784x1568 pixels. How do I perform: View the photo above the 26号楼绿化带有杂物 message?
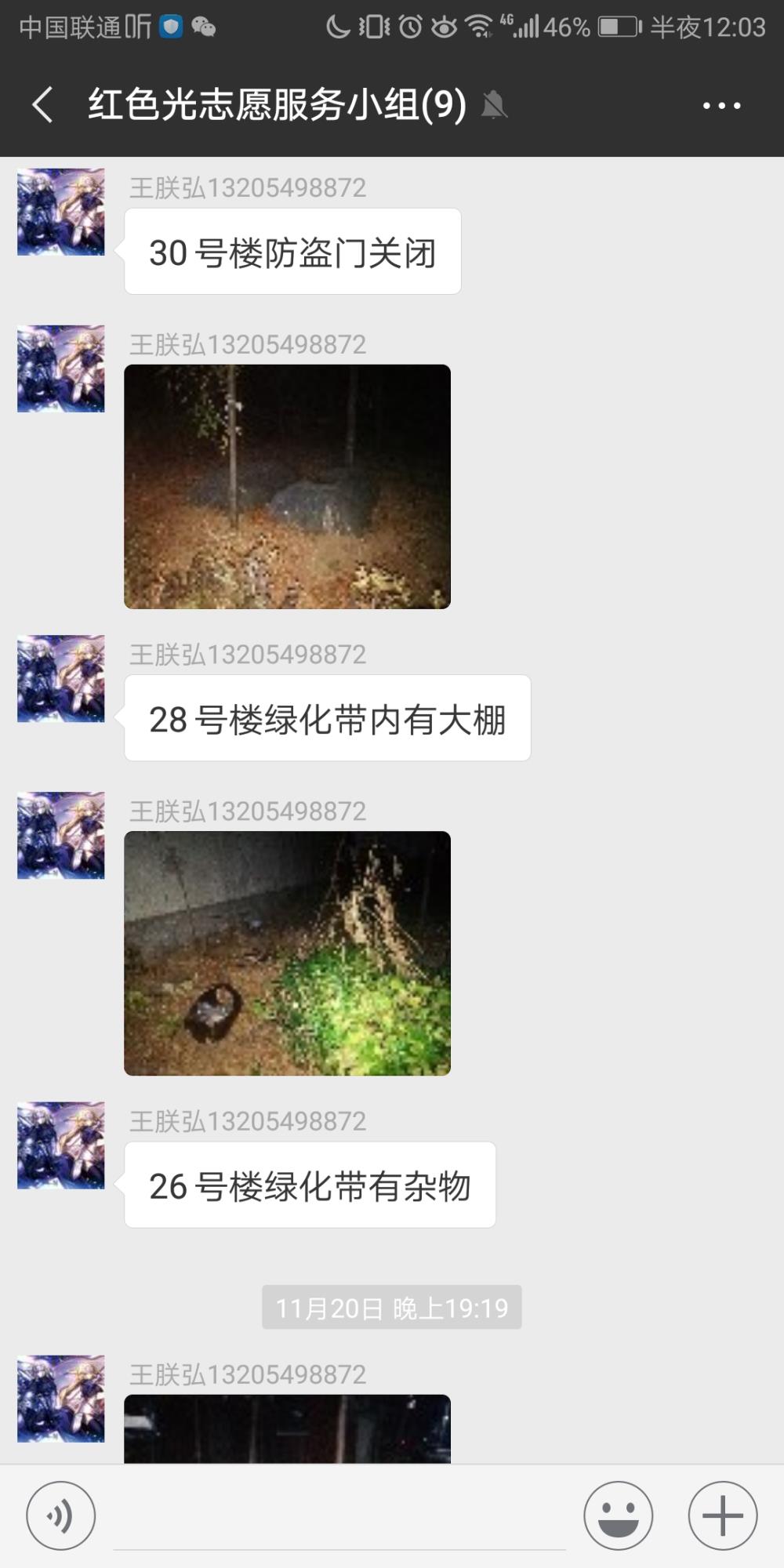point(288,953)
